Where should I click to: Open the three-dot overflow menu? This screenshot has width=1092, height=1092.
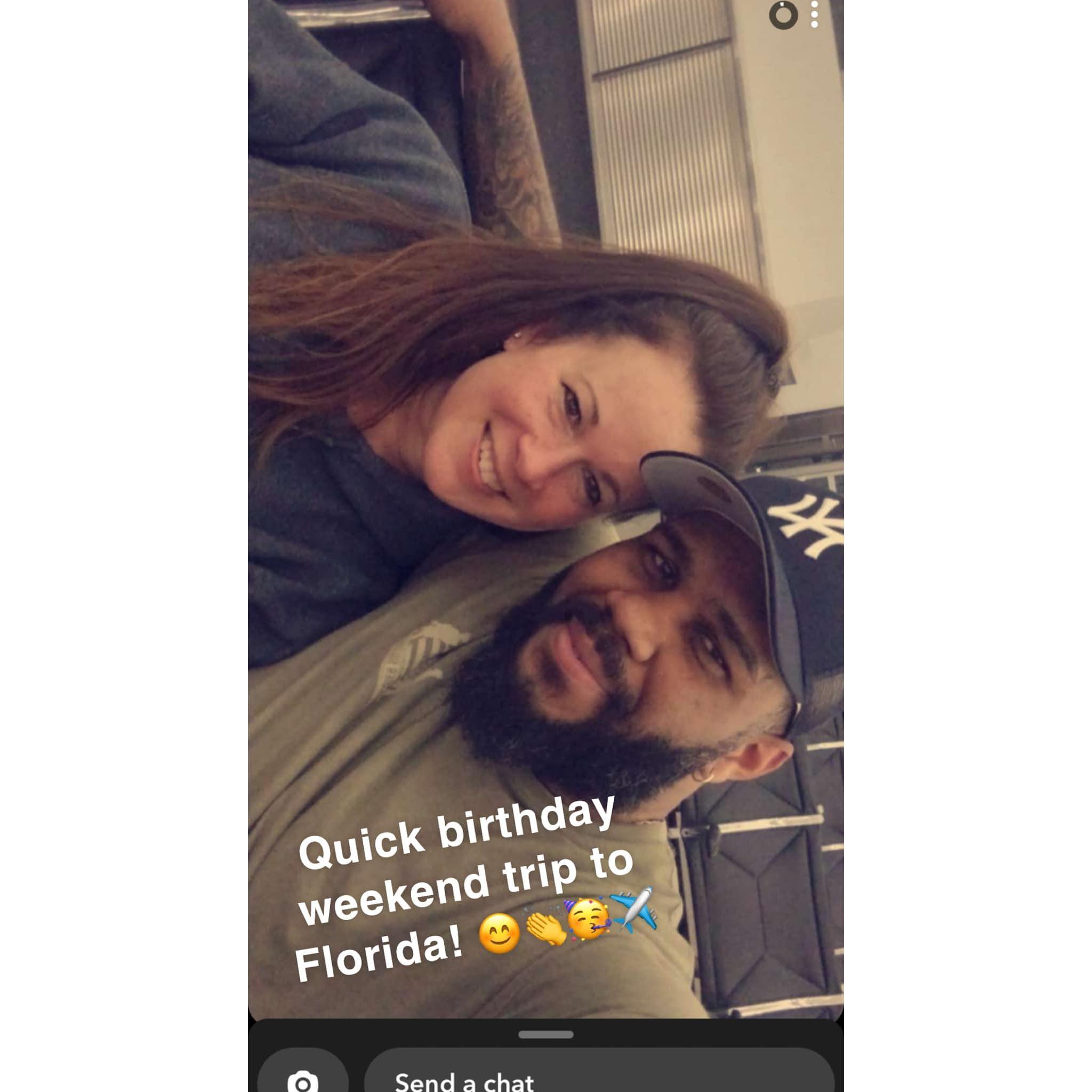point(814,15)
